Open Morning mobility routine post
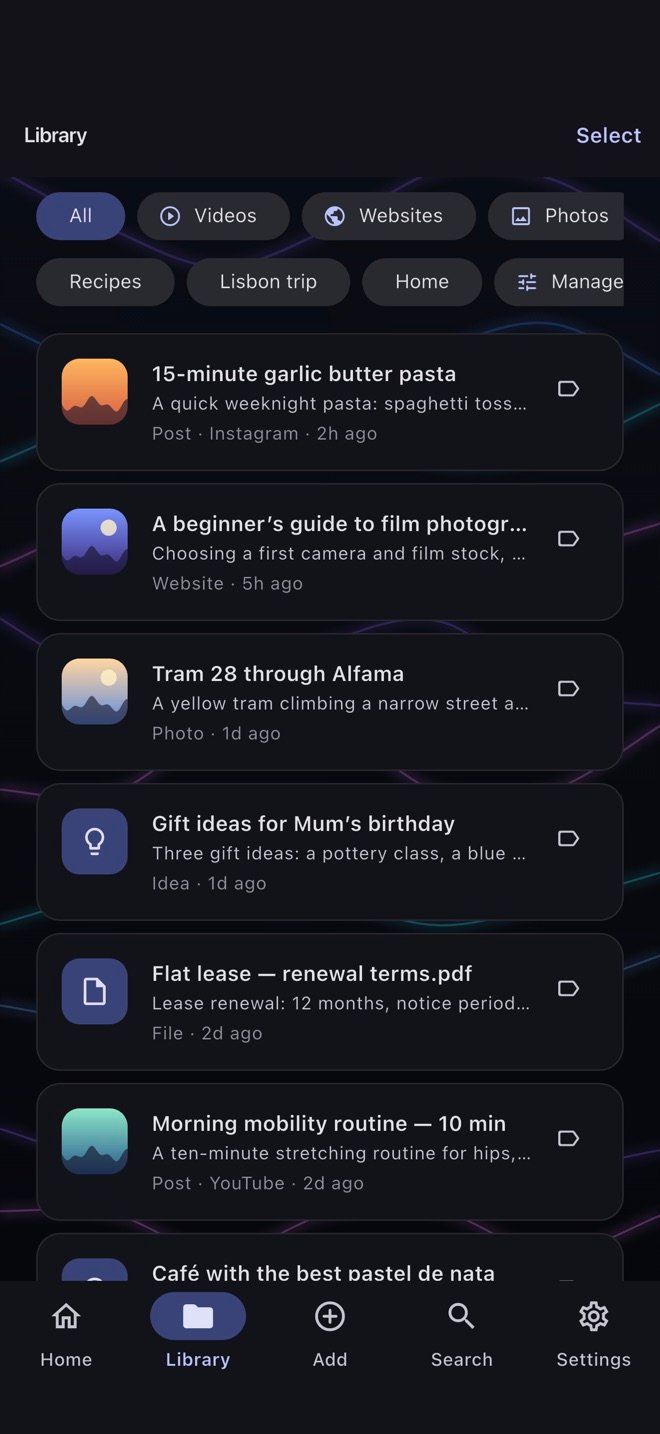Image resolution: width=660 pixels, height=1434 pixels. point(330,1152)
